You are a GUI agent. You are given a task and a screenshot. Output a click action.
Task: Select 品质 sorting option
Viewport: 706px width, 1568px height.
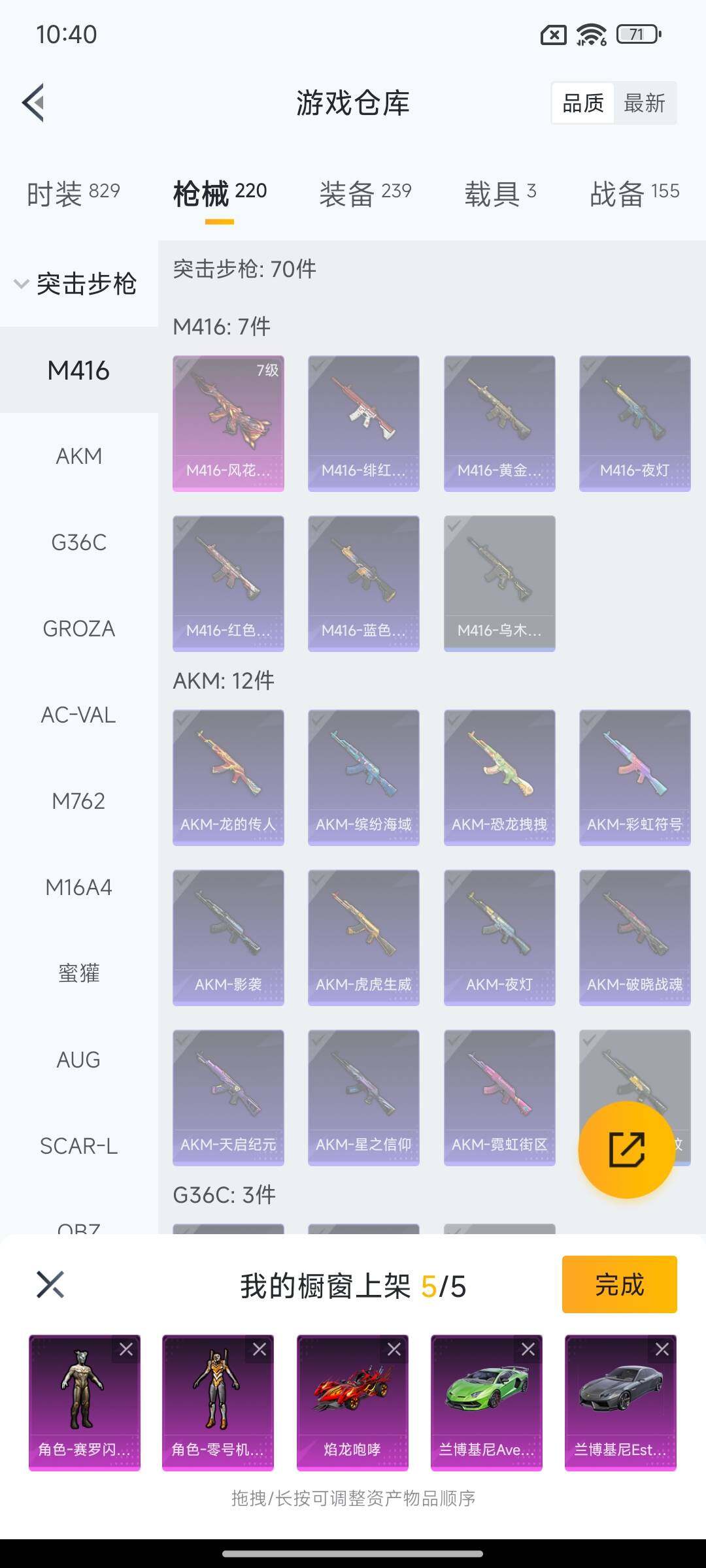(584, 103)
